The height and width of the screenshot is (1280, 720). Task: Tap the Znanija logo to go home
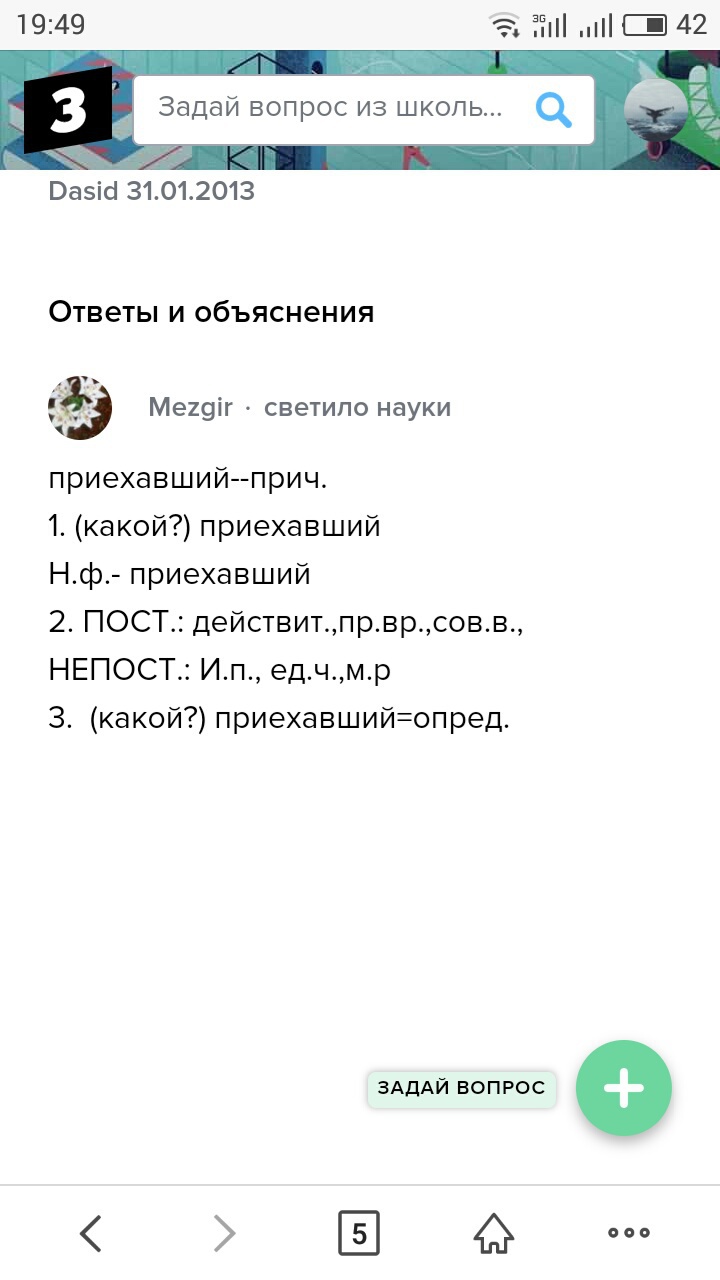pos(66,110)
